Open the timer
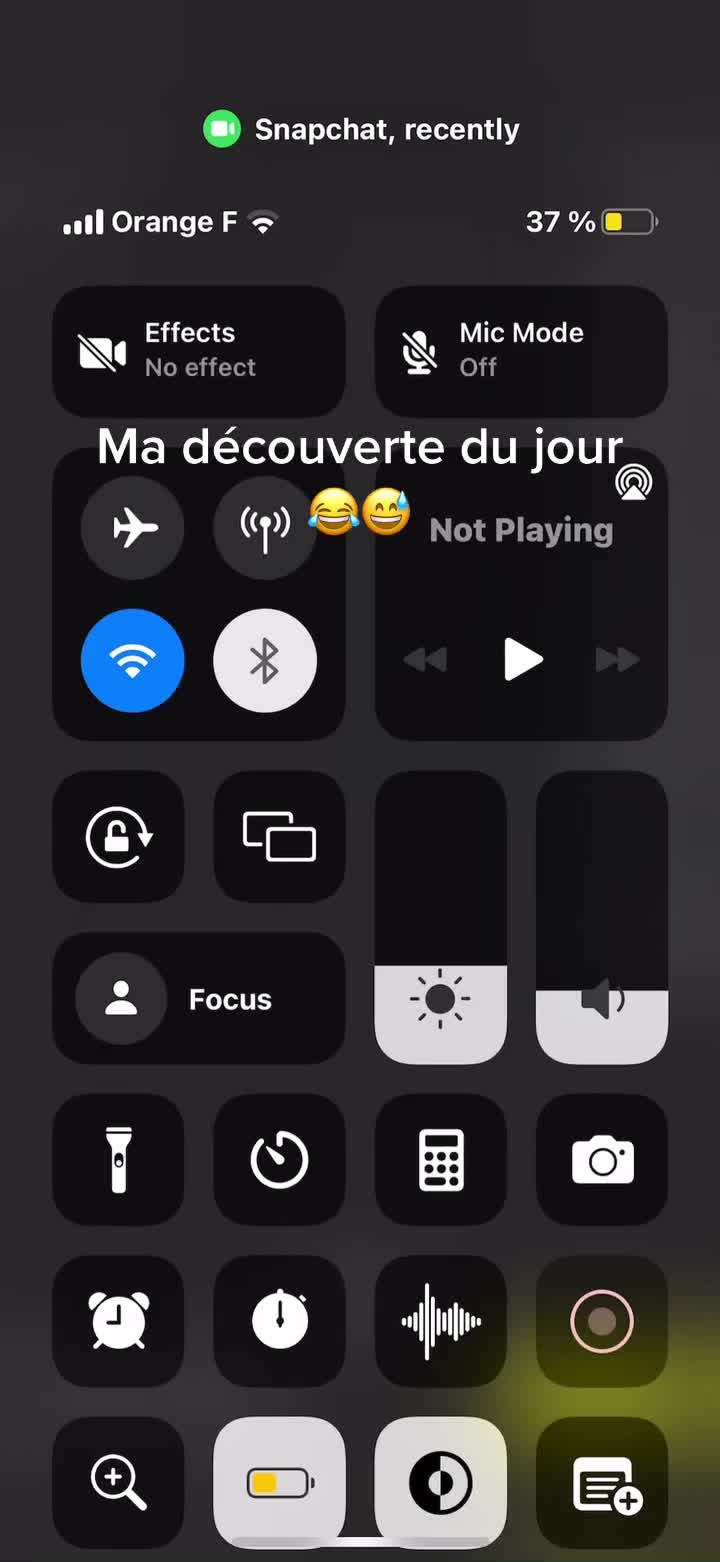This screenshot has height=1562, width=720. pyautogui.click(x=279, y=1159)
